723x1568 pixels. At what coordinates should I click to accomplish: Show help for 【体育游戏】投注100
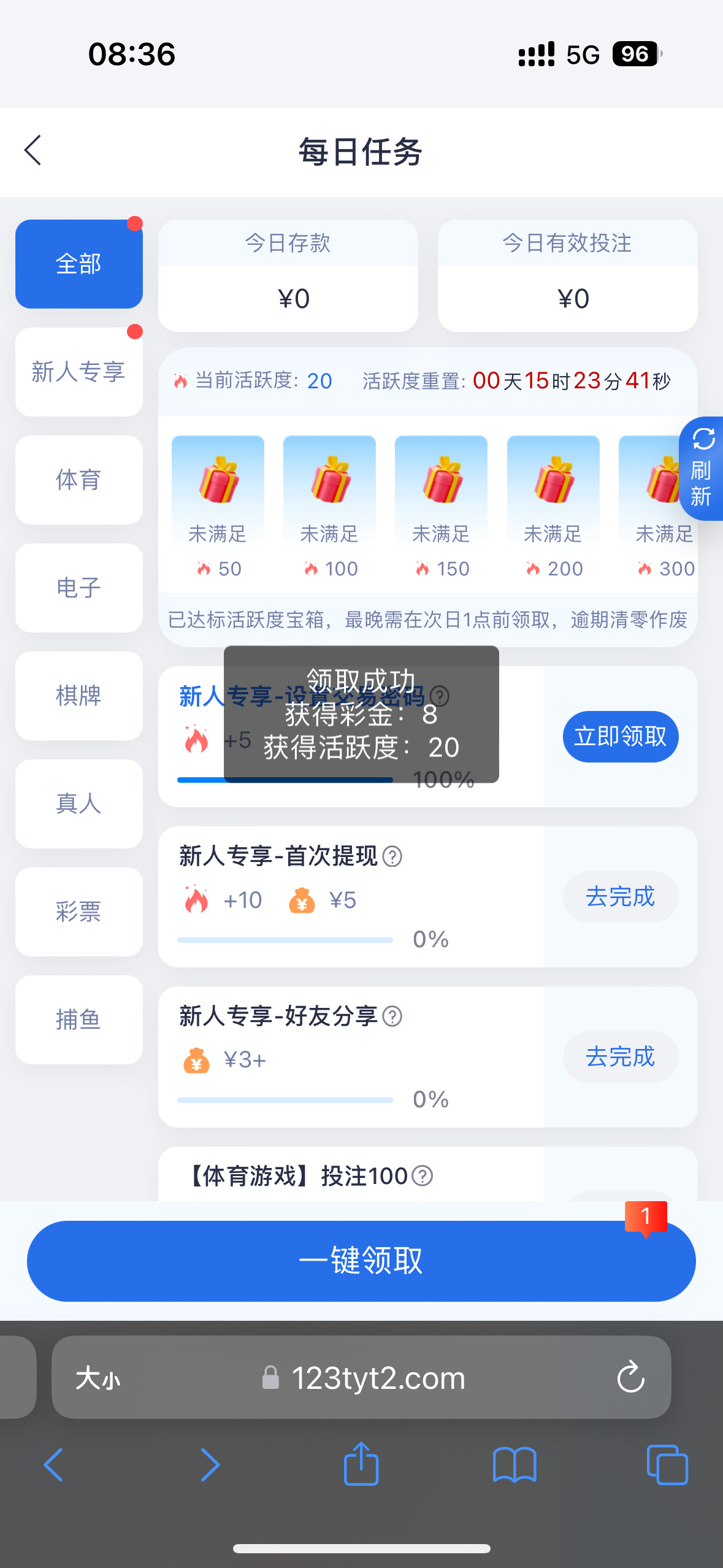tap(423, 1177)
